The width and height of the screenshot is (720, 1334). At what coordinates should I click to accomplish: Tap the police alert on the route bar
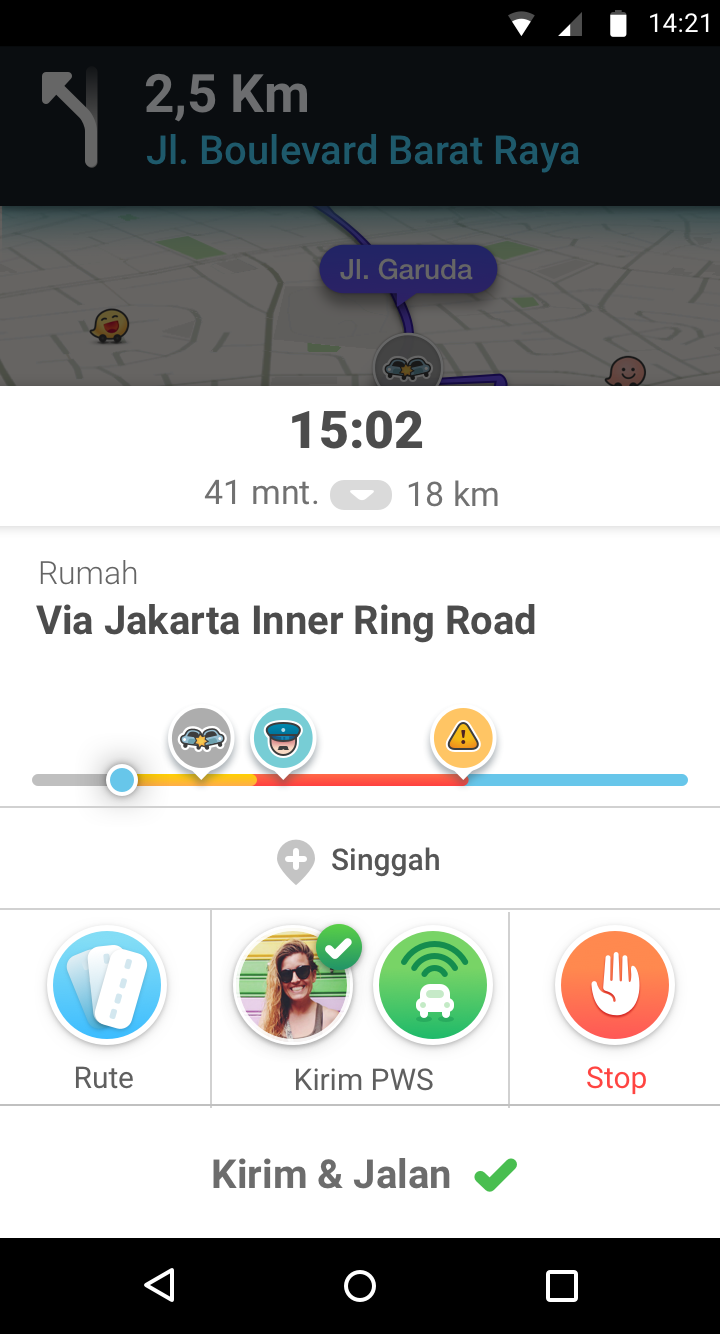[x=283, y=741]
